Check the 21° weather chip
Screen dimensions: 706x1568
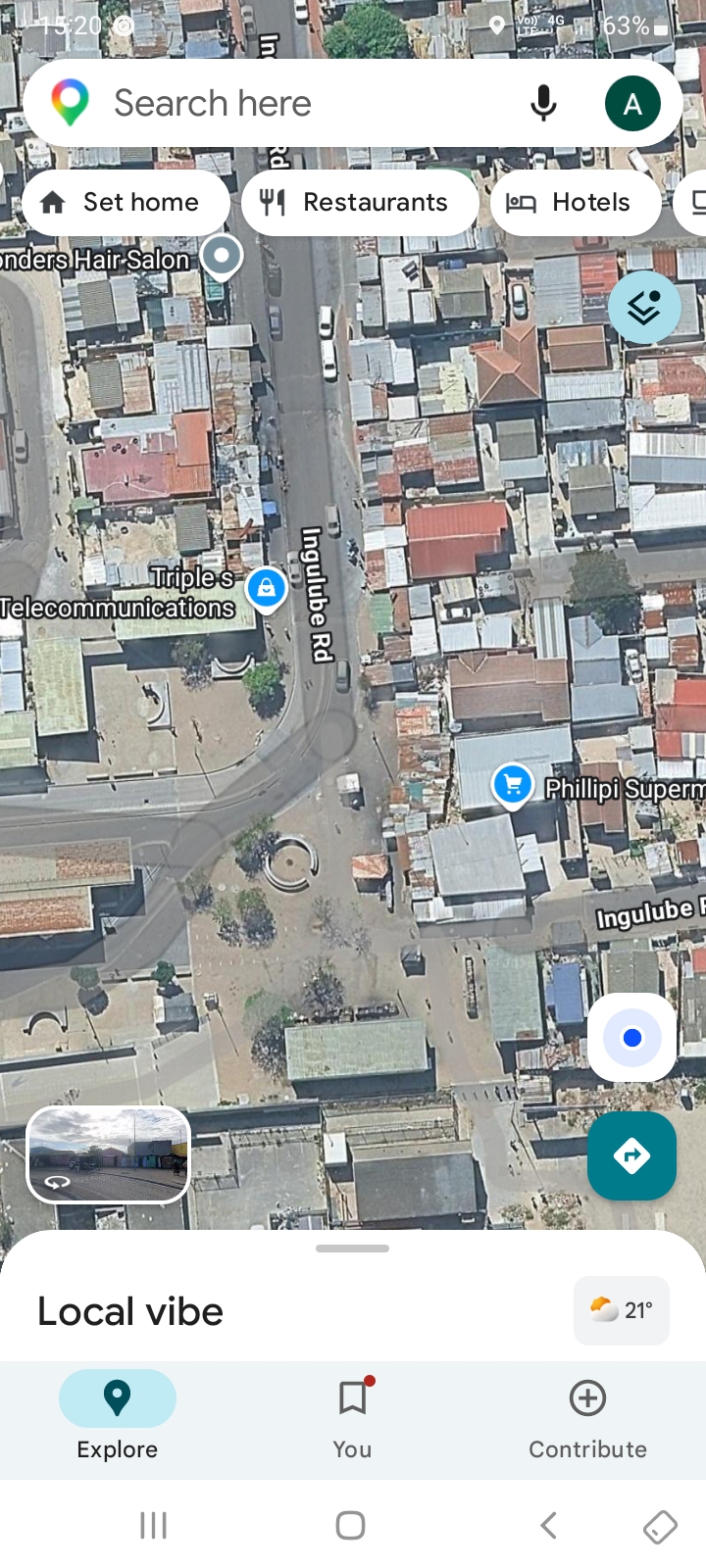(x=622, y=1310)
